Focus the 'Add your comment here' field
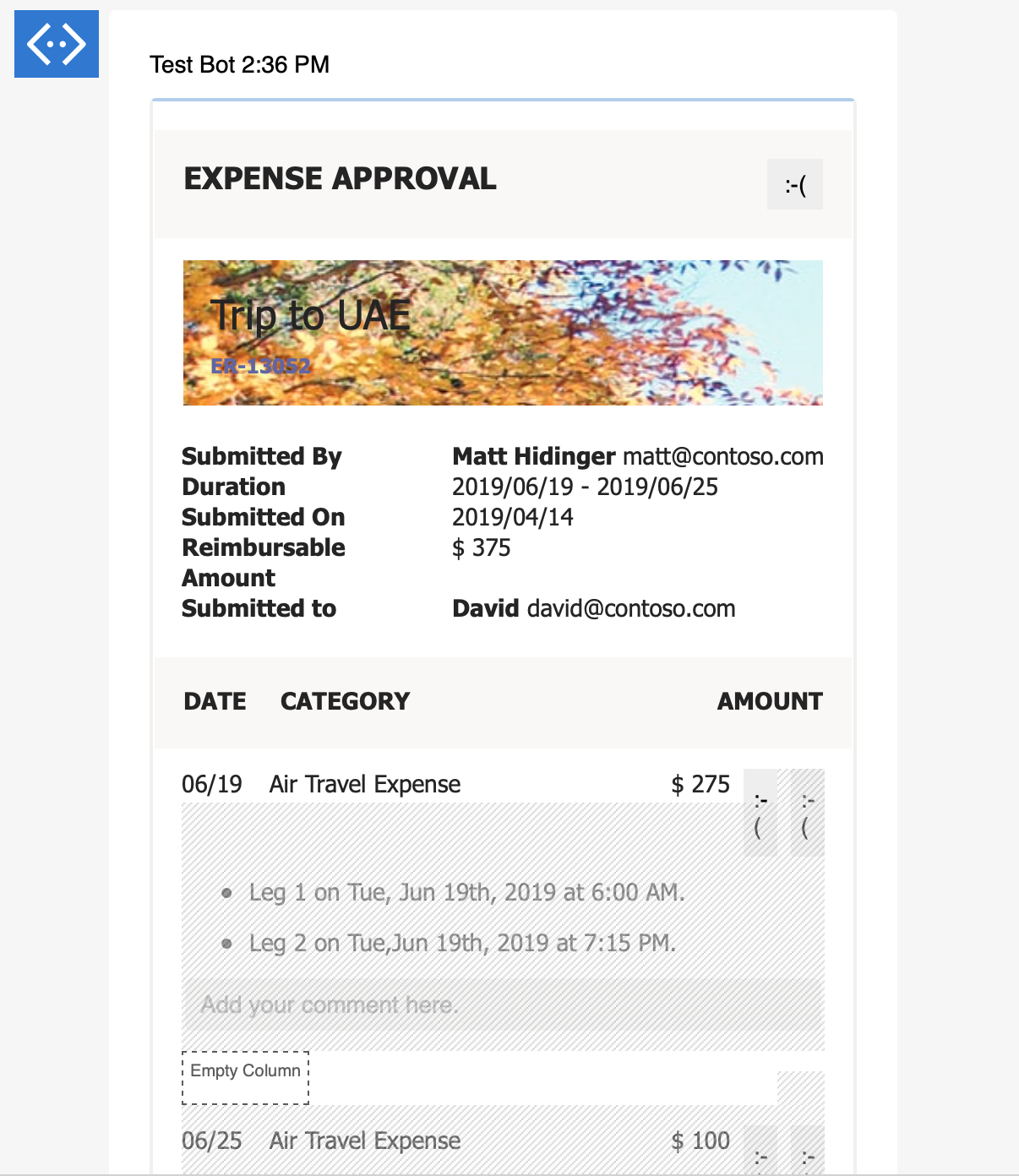 (x=502, y=1004)
